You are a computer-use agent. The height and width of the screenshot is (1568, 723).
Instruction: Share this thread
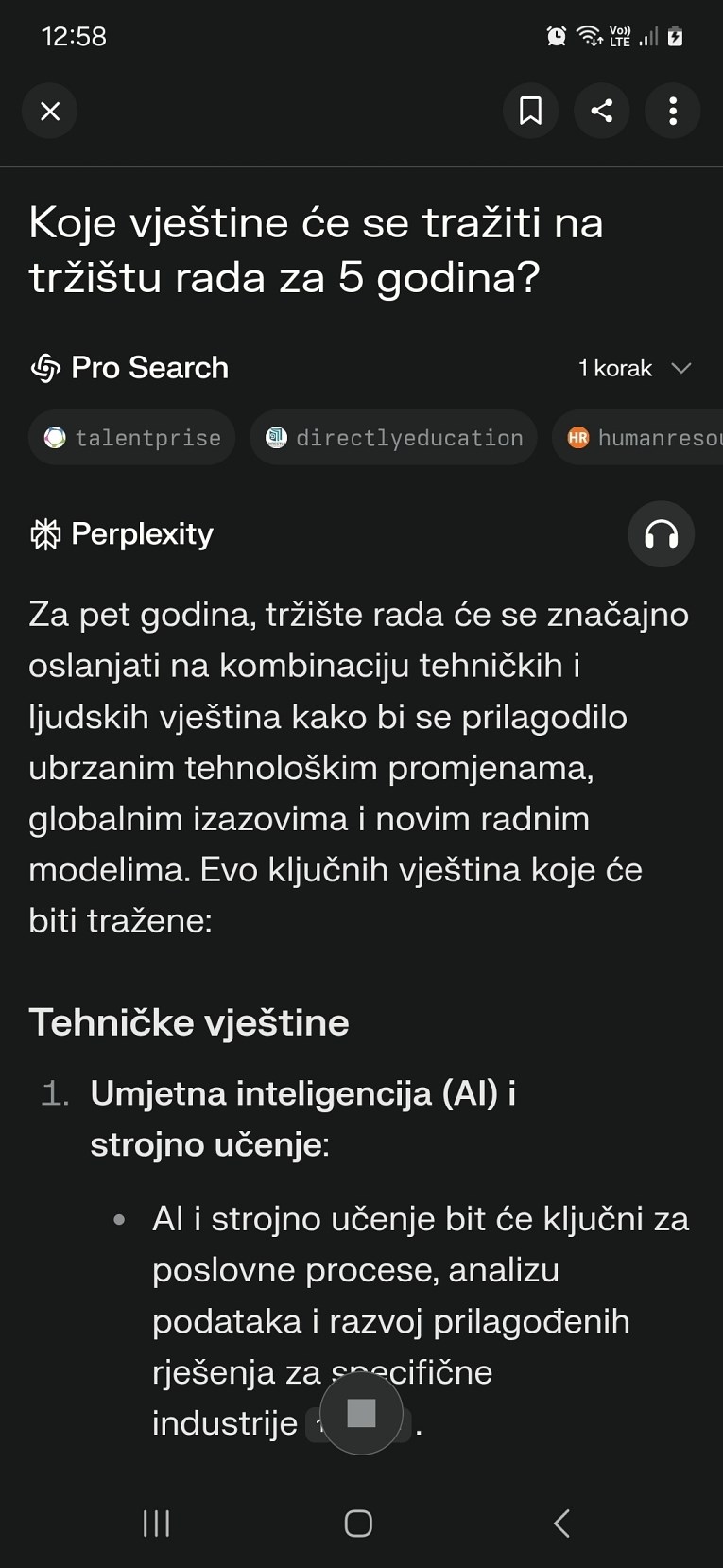coord(602,112)
